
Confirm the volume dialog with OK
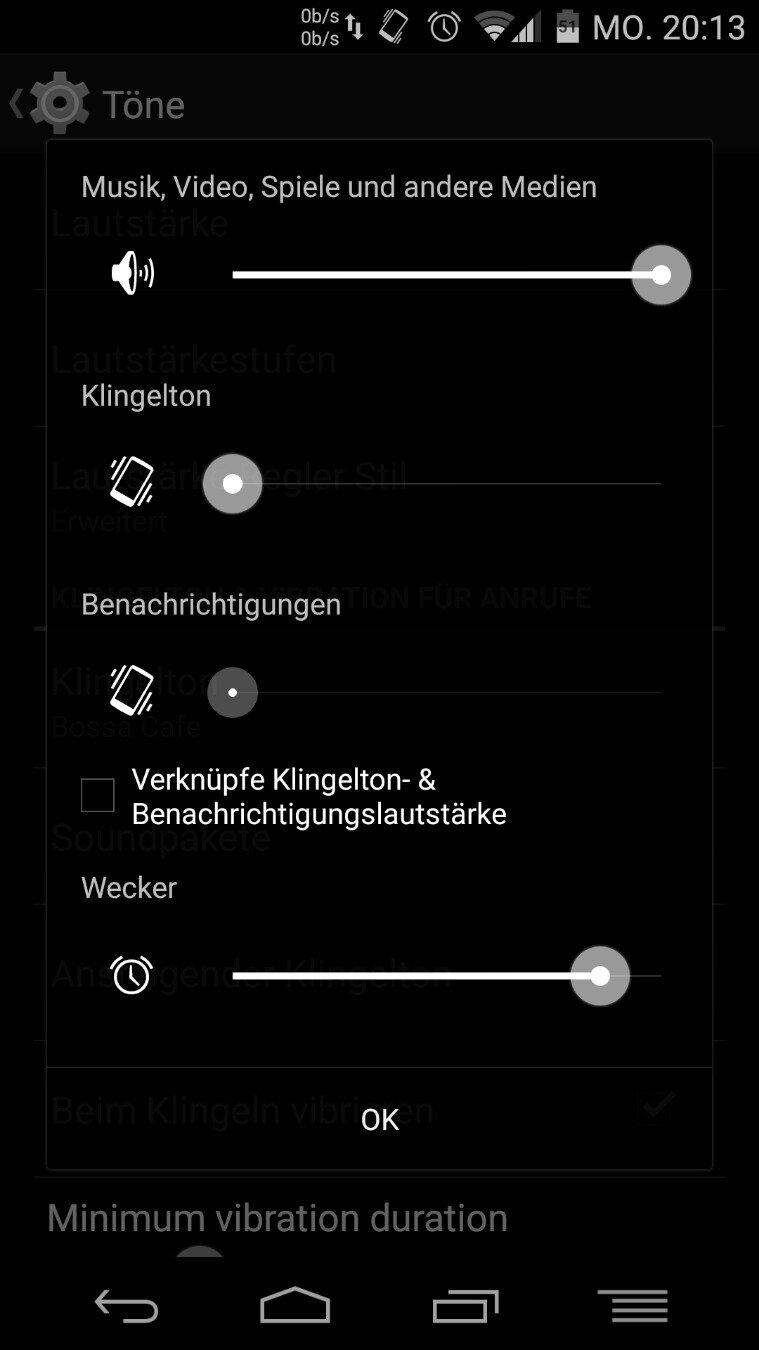pyautogui.click(x=380, y=1120)
